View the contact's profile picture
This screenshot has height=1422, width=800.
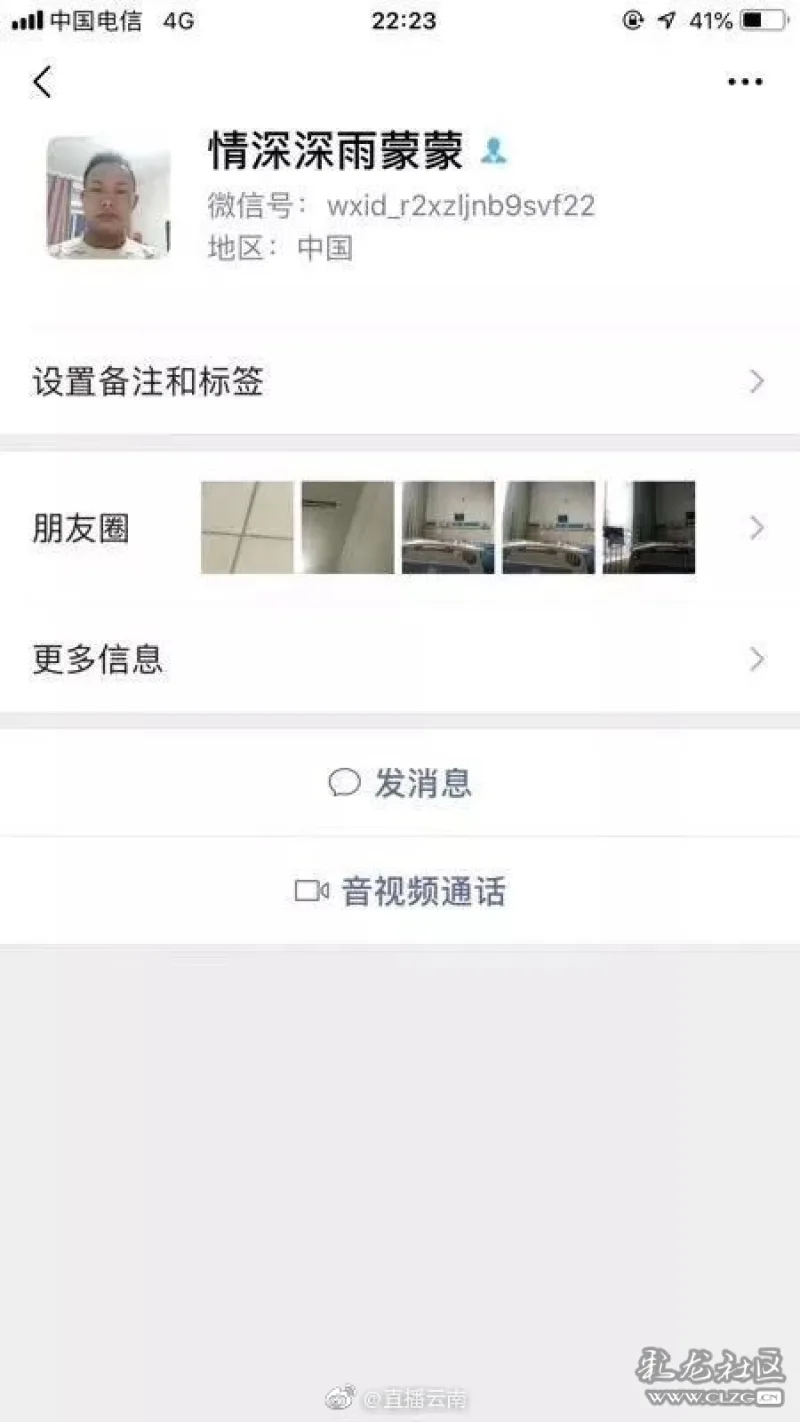click(108, 198)
